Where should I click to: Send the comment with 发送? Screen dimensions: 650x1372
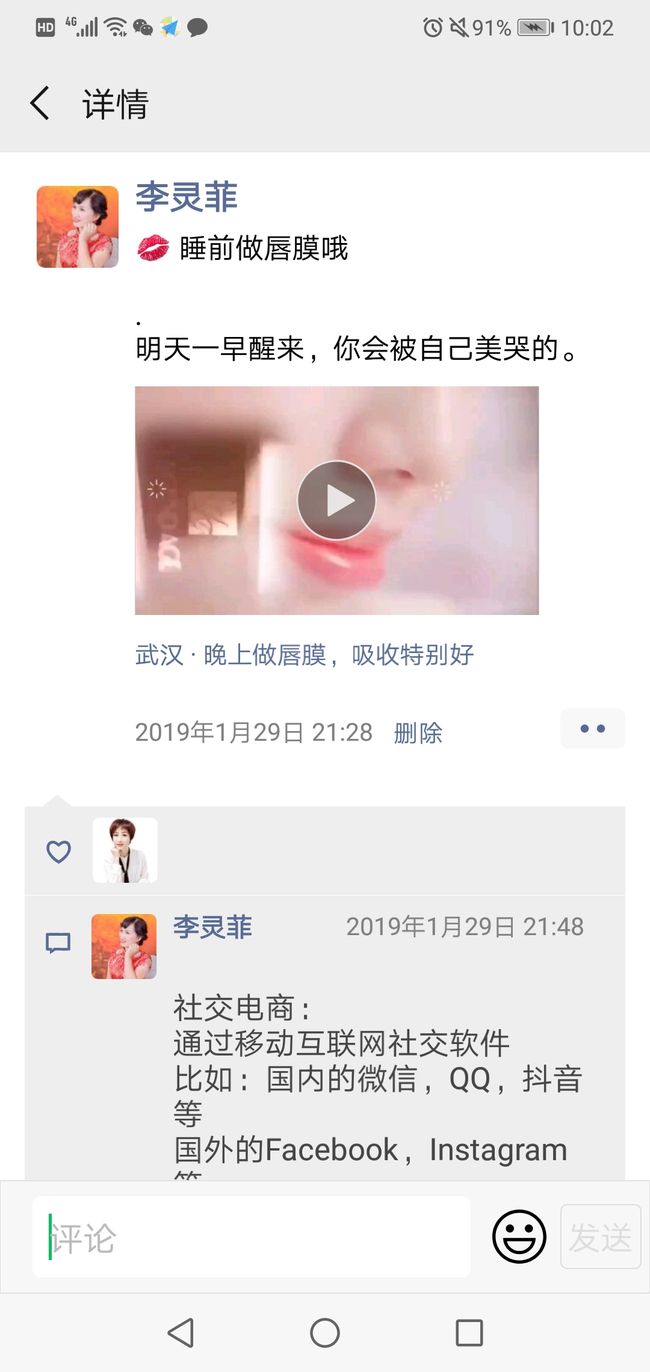coord(601,1237)
